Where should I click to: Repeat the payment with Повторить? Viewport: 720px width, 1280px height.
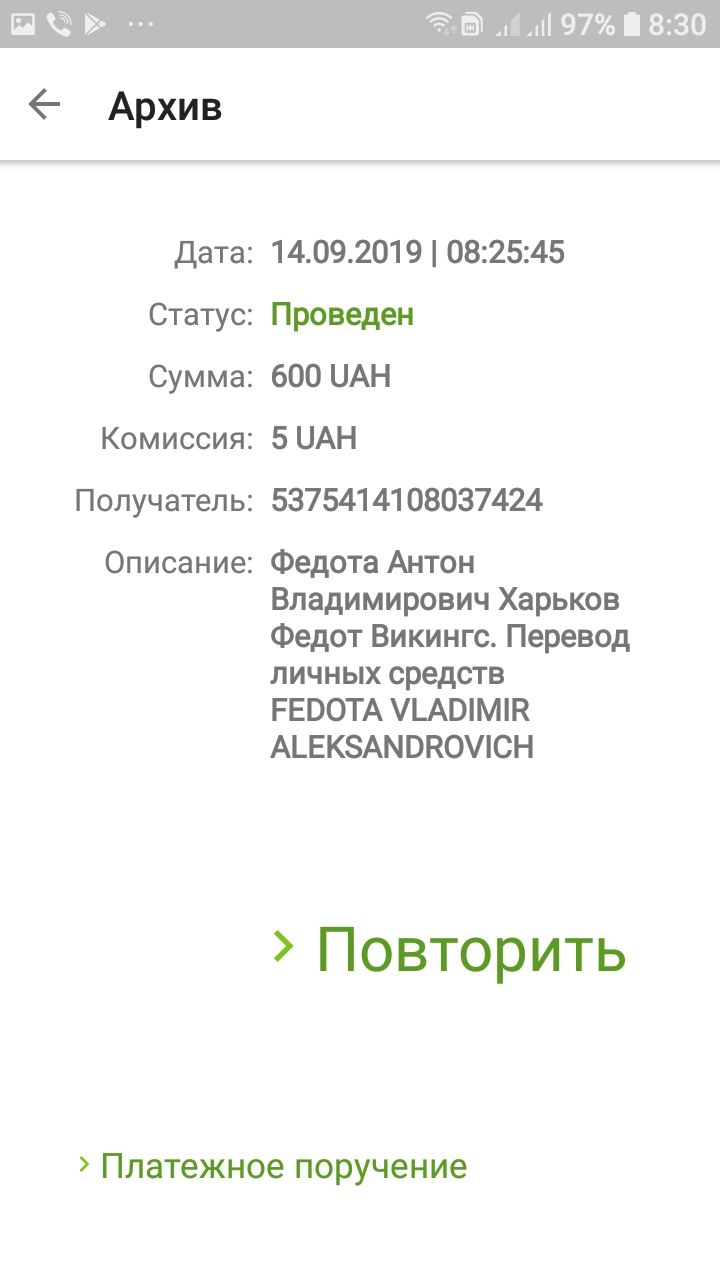(450, 949)
